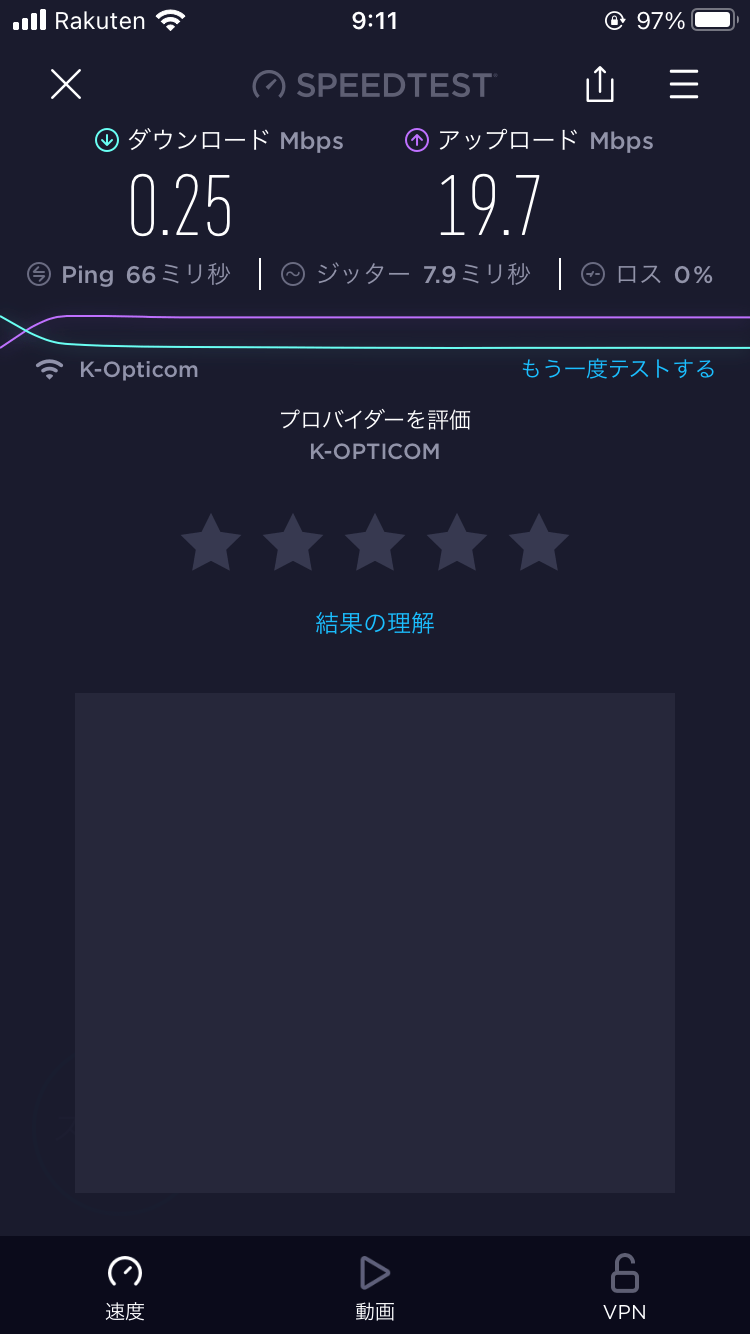Rate the provider five stars
The image size is (750, 1334).
click(x=539, y=542)
